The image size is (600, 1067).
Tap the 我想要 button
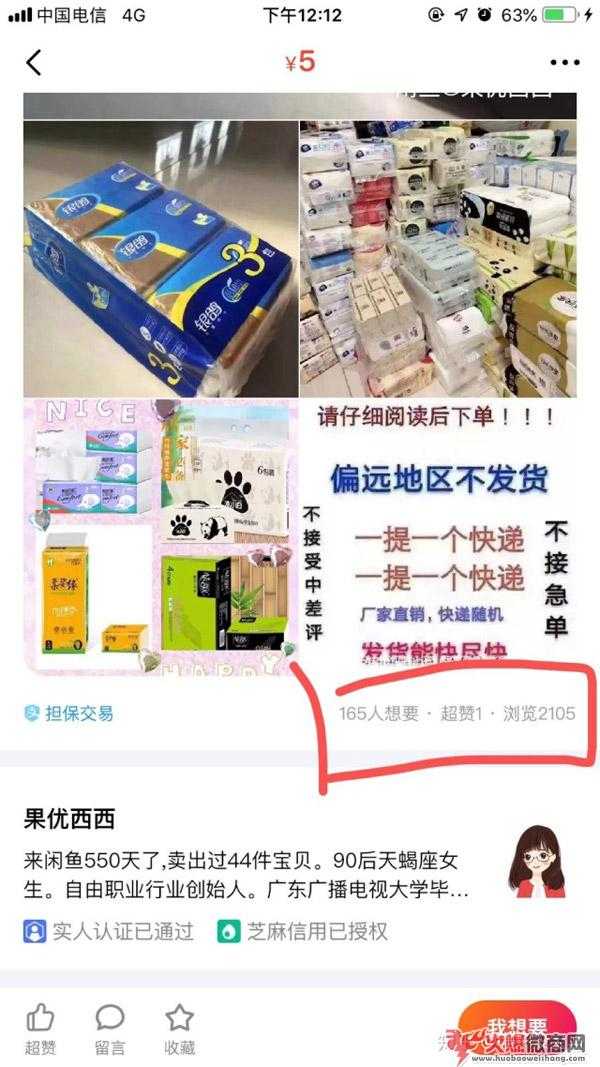516,1030
